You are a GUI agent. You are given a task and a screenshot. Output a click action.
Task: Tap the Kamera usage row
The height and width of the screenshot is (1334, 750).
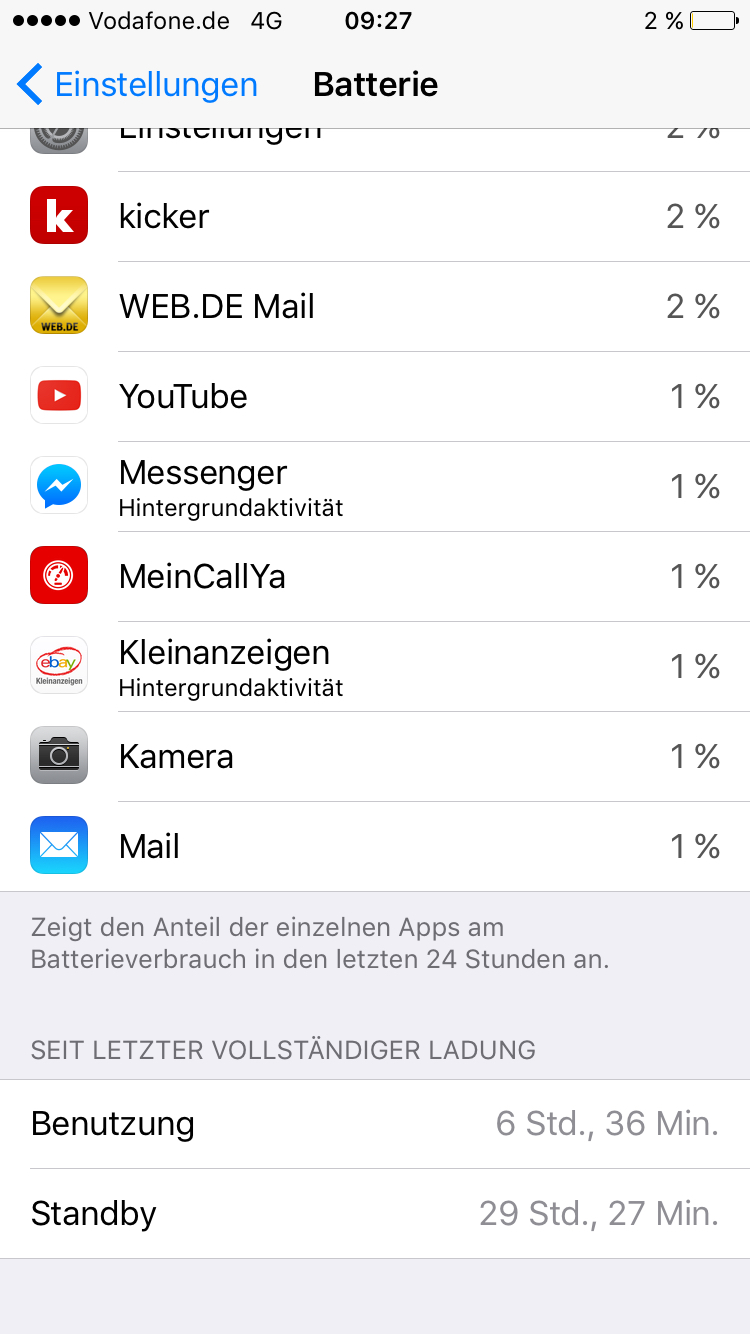point(375,757)
